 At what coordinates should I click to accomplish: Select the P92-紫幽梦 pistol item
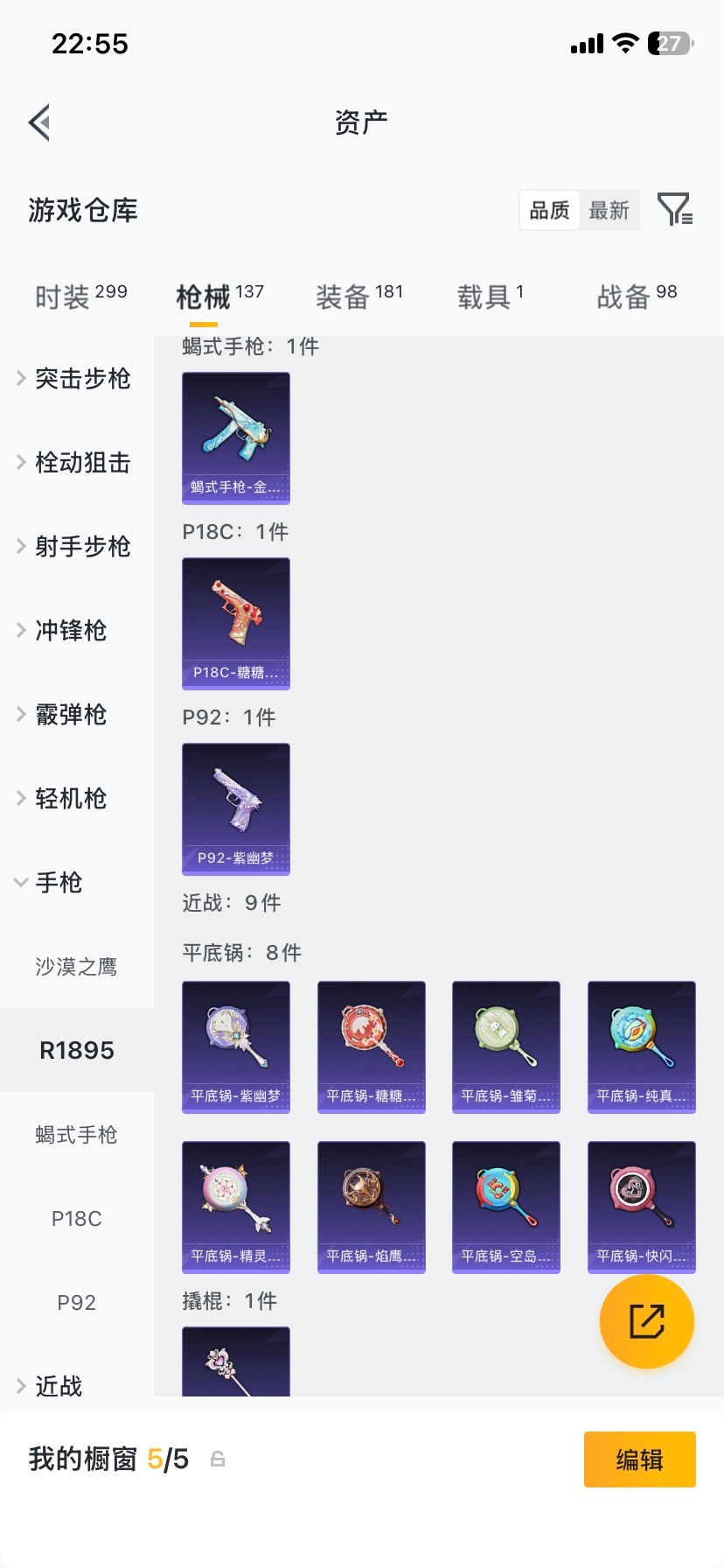coord(235,809)
